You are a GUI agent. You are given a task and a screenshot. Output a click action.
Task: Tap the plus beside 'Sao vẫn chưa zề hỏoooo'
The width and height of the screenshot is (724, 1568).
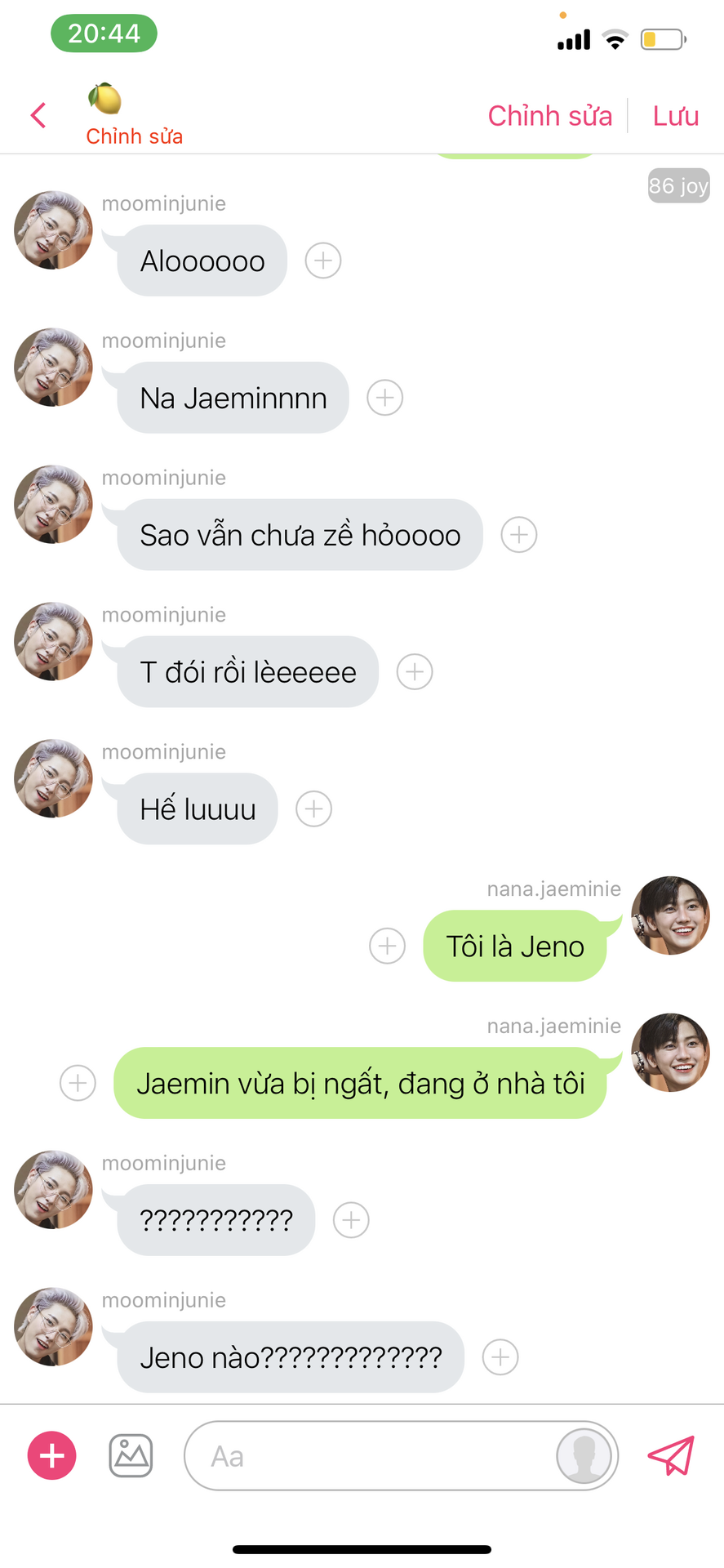click(x=519, y=535)
